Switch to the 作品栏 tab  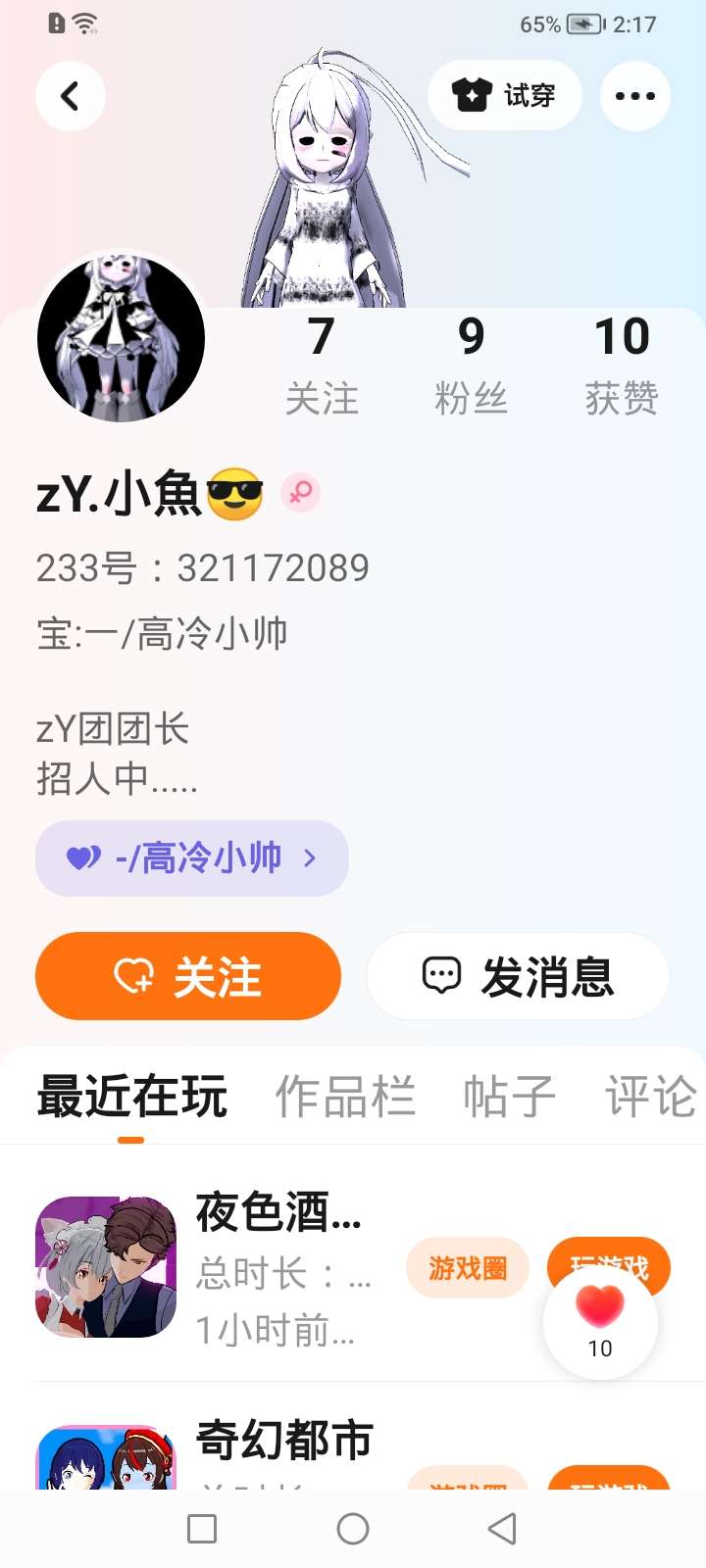pyautogui.click(x=345, y=1097)
